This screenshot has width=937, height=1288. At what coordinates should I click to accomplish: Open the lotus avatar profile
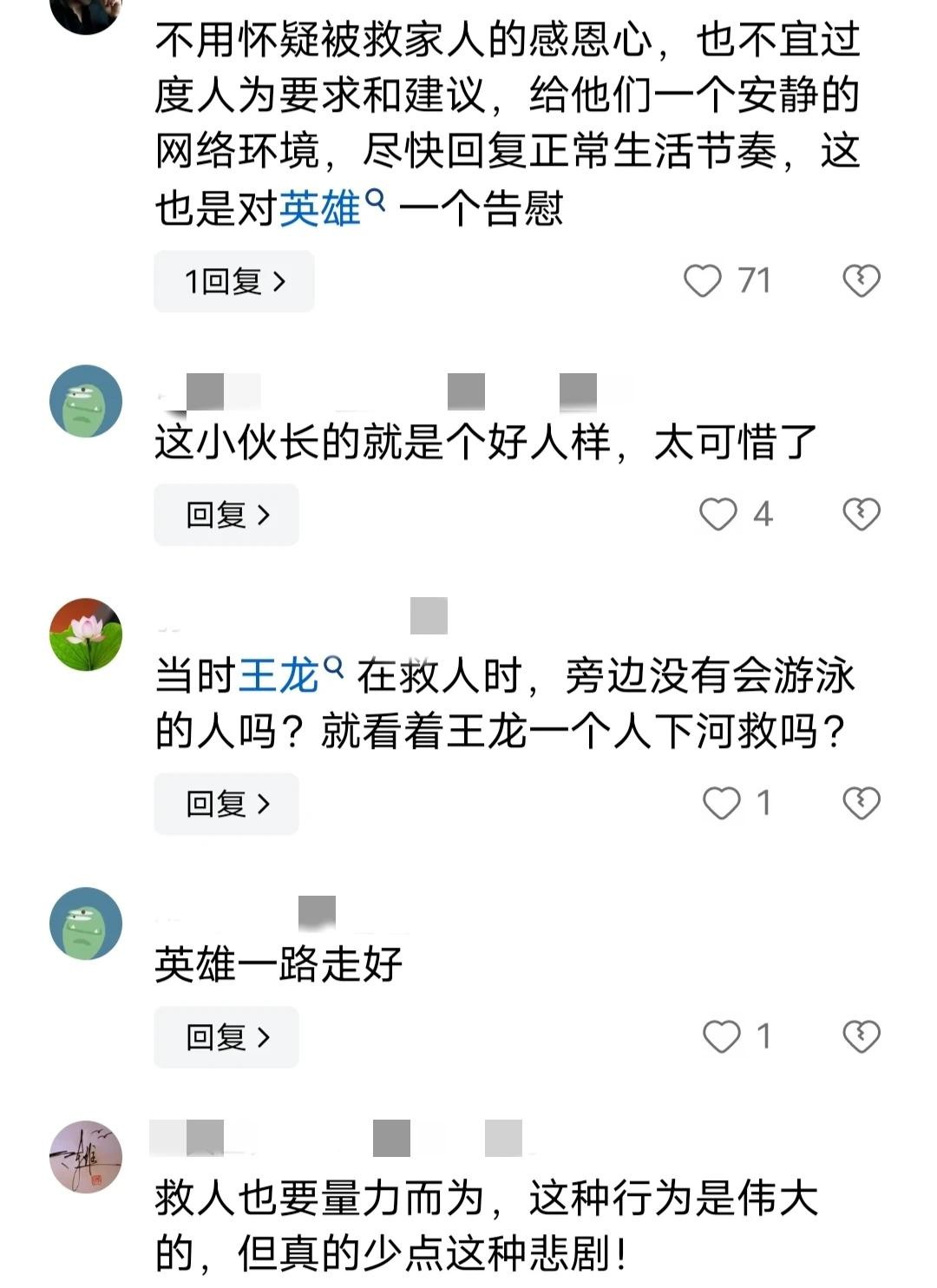pos(86,634)
